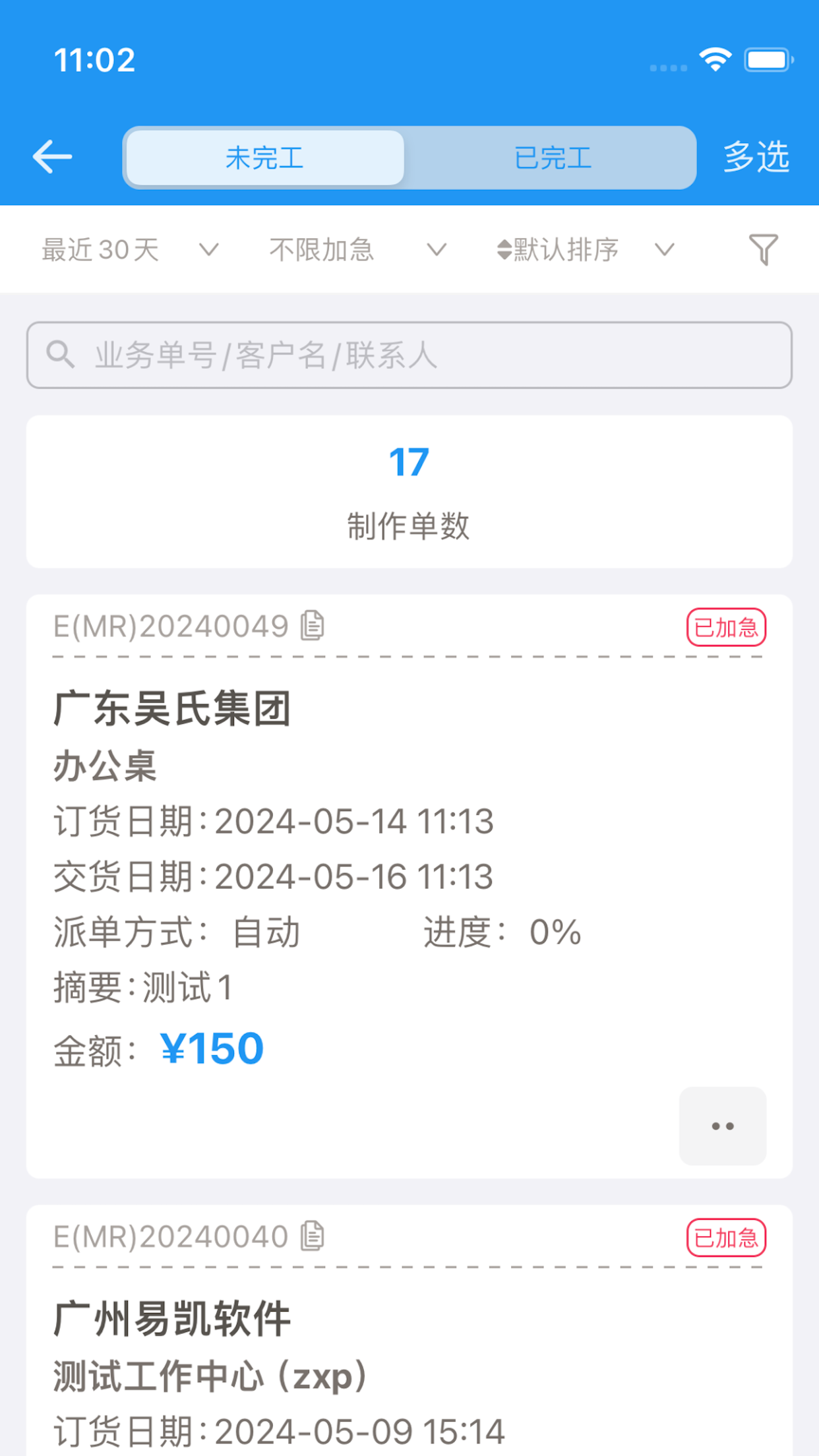This screenshot has width=819, height=1456.
Task: Click the 0% progress value
Action: 555,932
